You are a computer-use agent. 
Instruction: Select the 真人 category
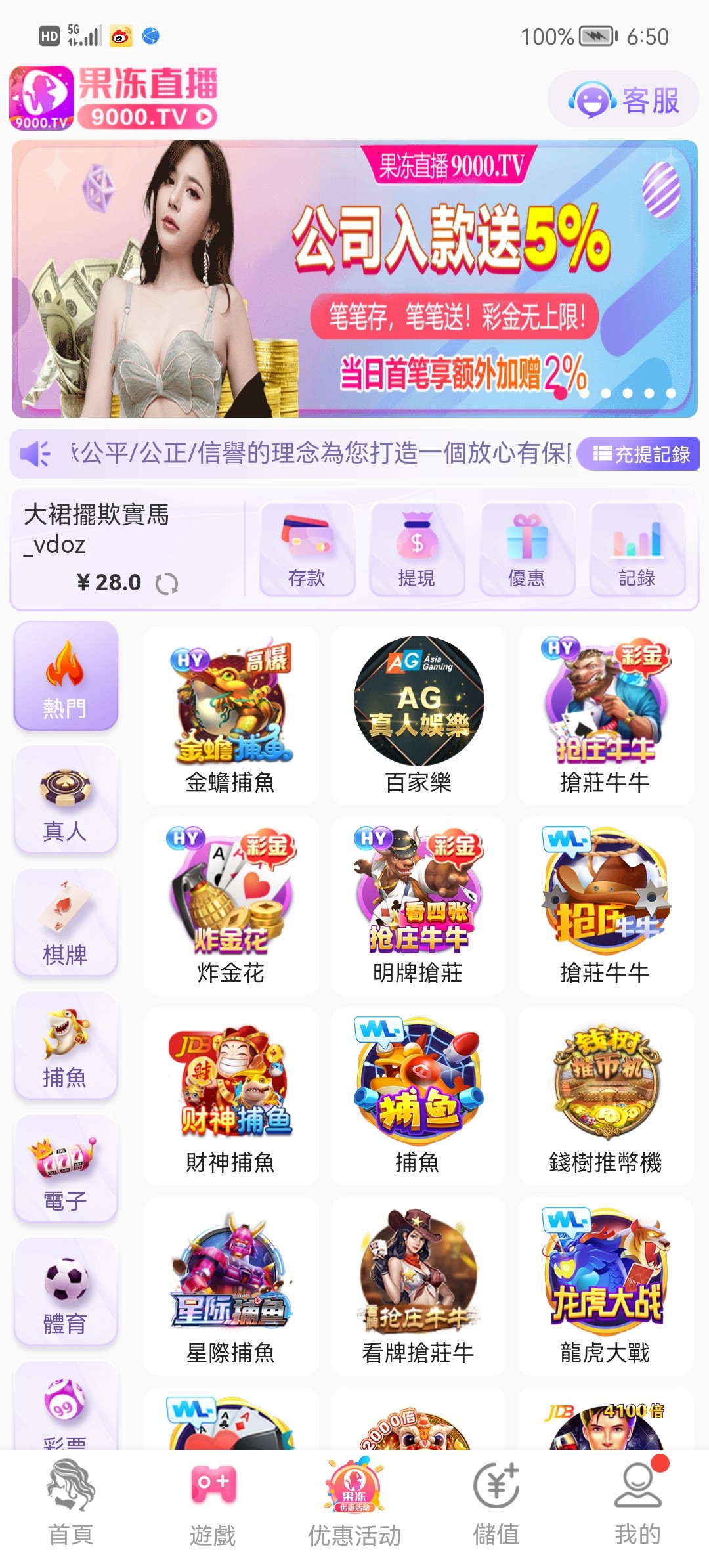click(x=65, y=800)
